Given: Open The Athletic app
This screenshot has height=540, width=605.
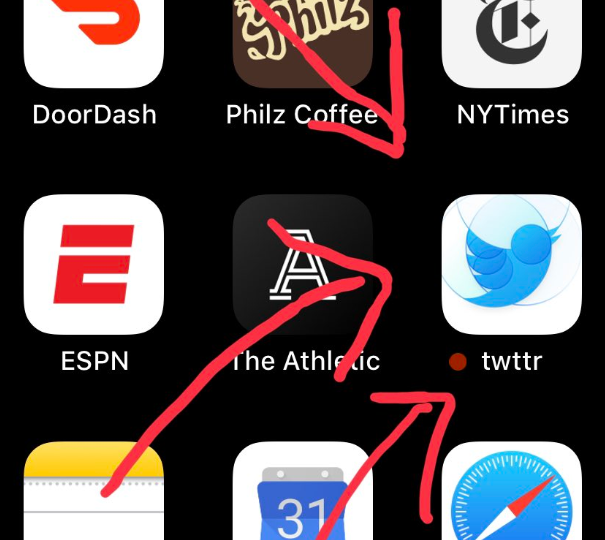Looking at the screenshot, I should click(x=302, y=264).
